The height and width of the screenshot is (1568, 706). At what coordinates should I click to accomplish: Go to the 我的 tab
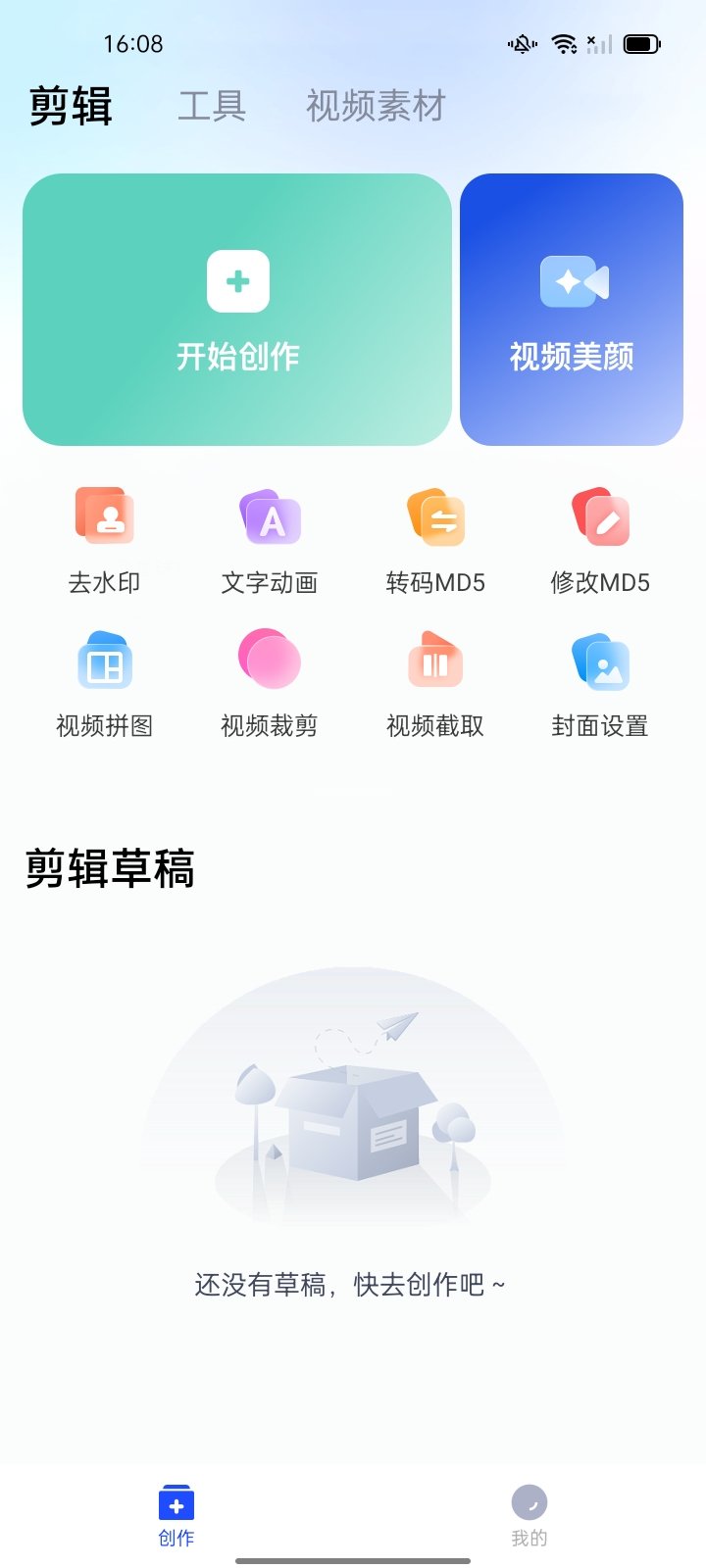coord(529,1514)
